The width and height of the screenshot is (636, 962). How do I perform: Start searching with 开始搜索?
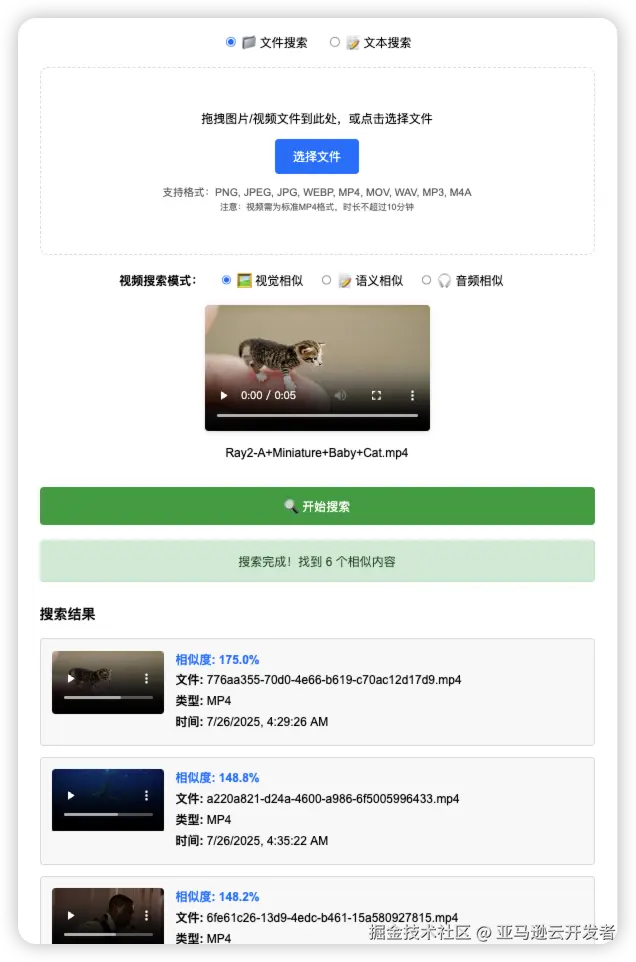[317, 506]
